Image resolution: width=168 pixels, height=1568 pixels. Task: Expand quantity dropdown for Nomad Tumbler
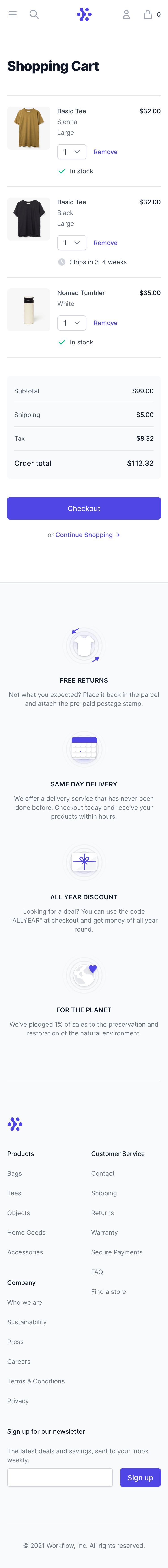(x=72, y=323)
